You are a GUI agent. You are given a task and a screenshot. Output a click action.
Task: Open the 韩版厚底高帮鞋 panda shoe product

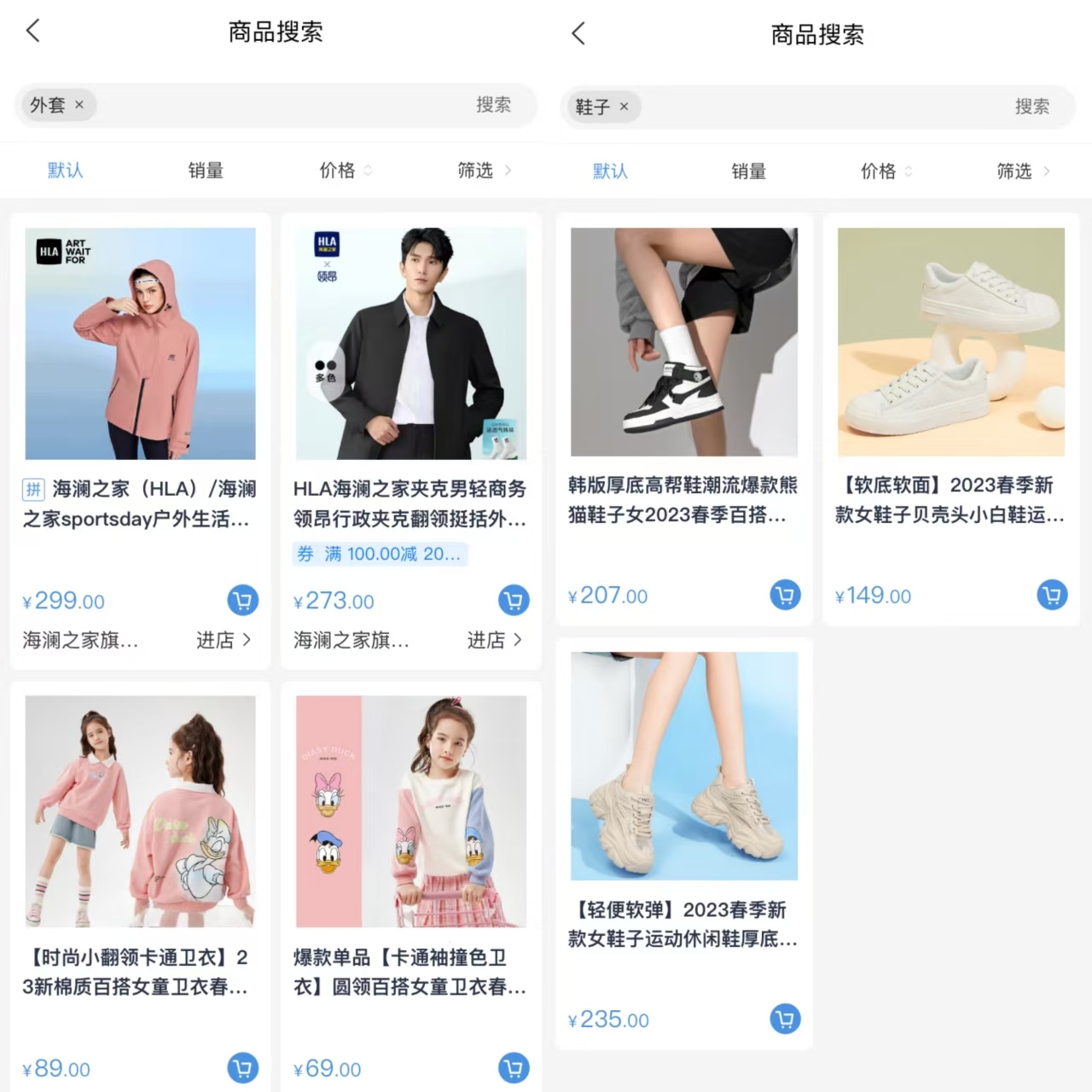point(683,342)
